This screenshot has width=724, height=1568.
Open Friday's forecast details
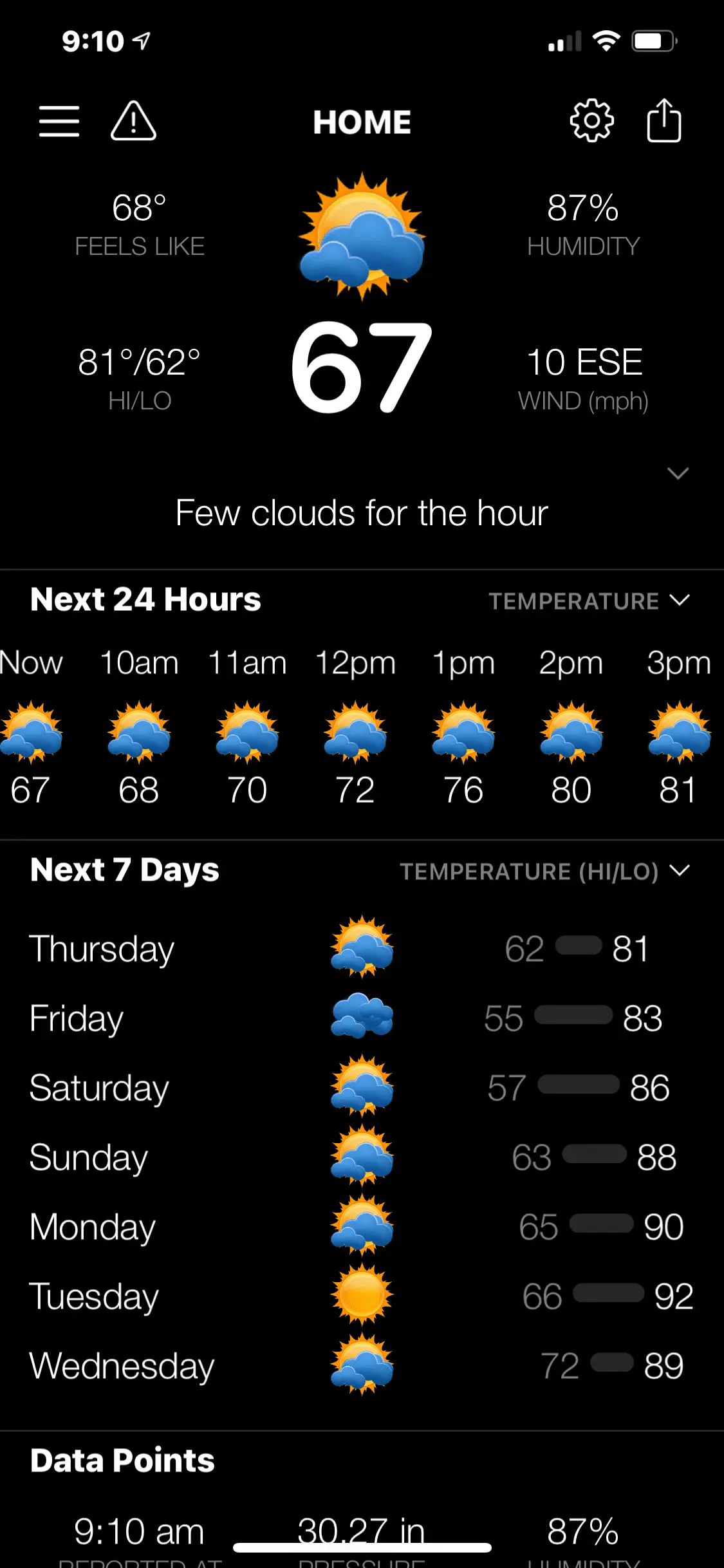point(360,1018)
